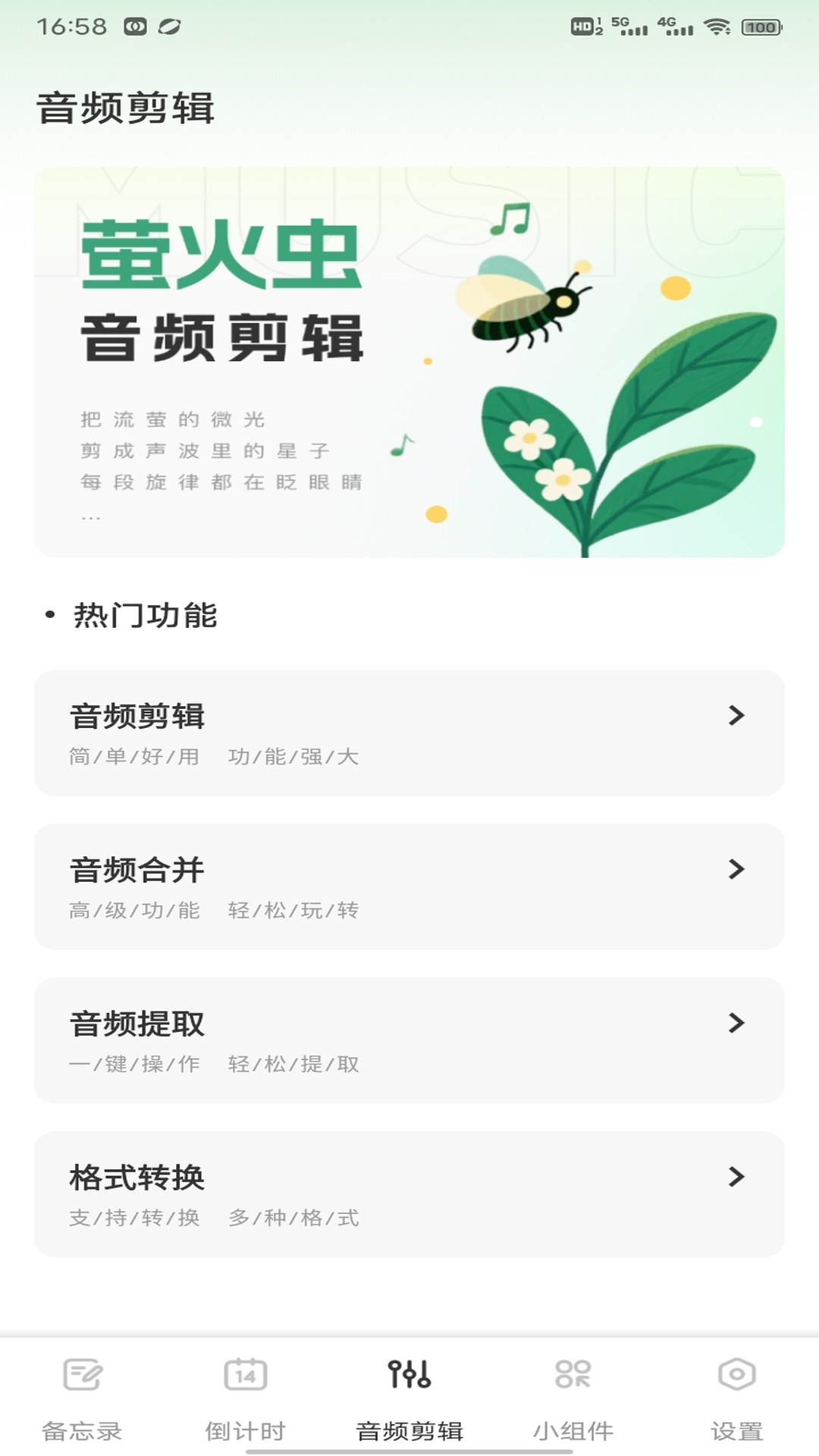This screenshot has height=1456, width=819.
Task: Tap the 萤火虫 音频剪辑 banner
Action: (x=409, y=362)
